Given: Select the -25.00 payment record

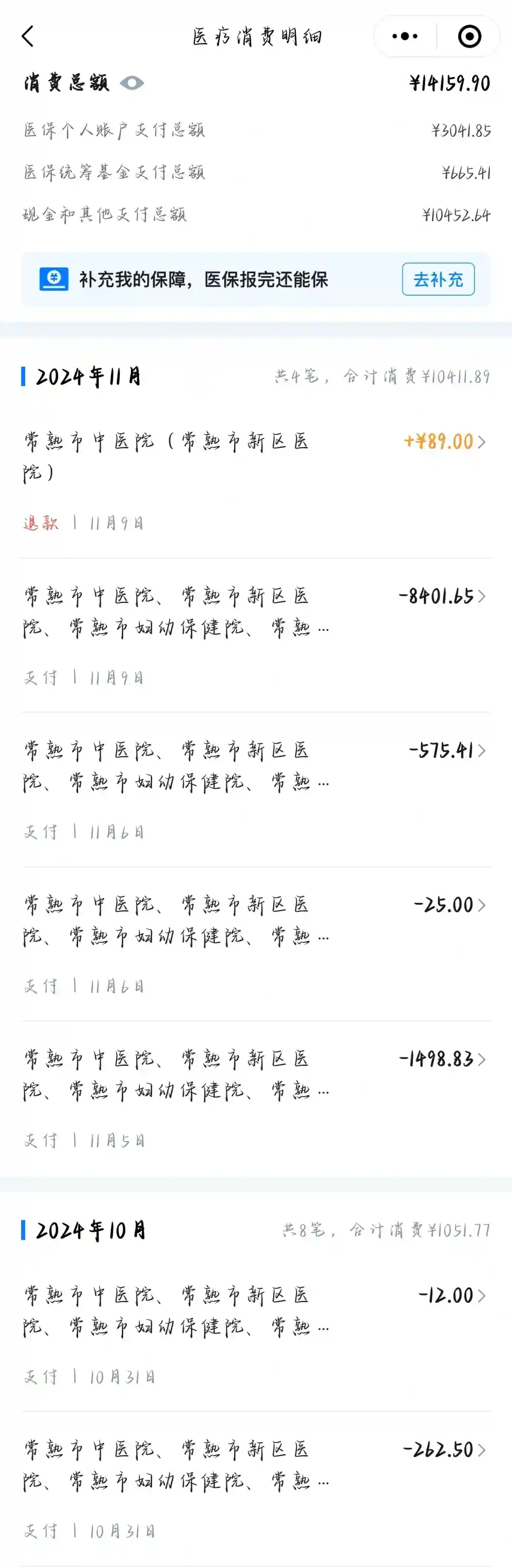Looking at the screenshot, I should pos(256,943).
